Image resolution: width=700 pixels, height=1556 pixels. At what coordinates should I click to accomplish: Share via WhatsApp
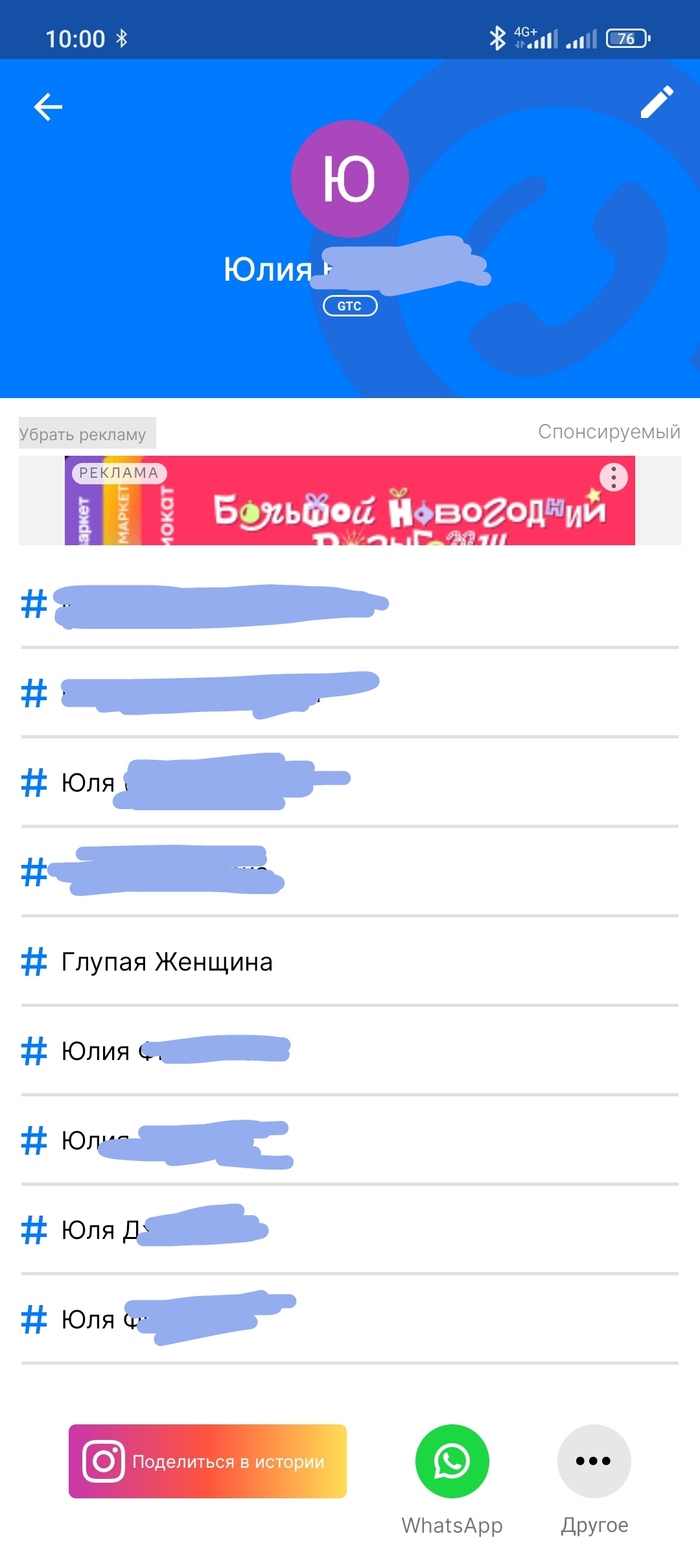point(452,1462)
